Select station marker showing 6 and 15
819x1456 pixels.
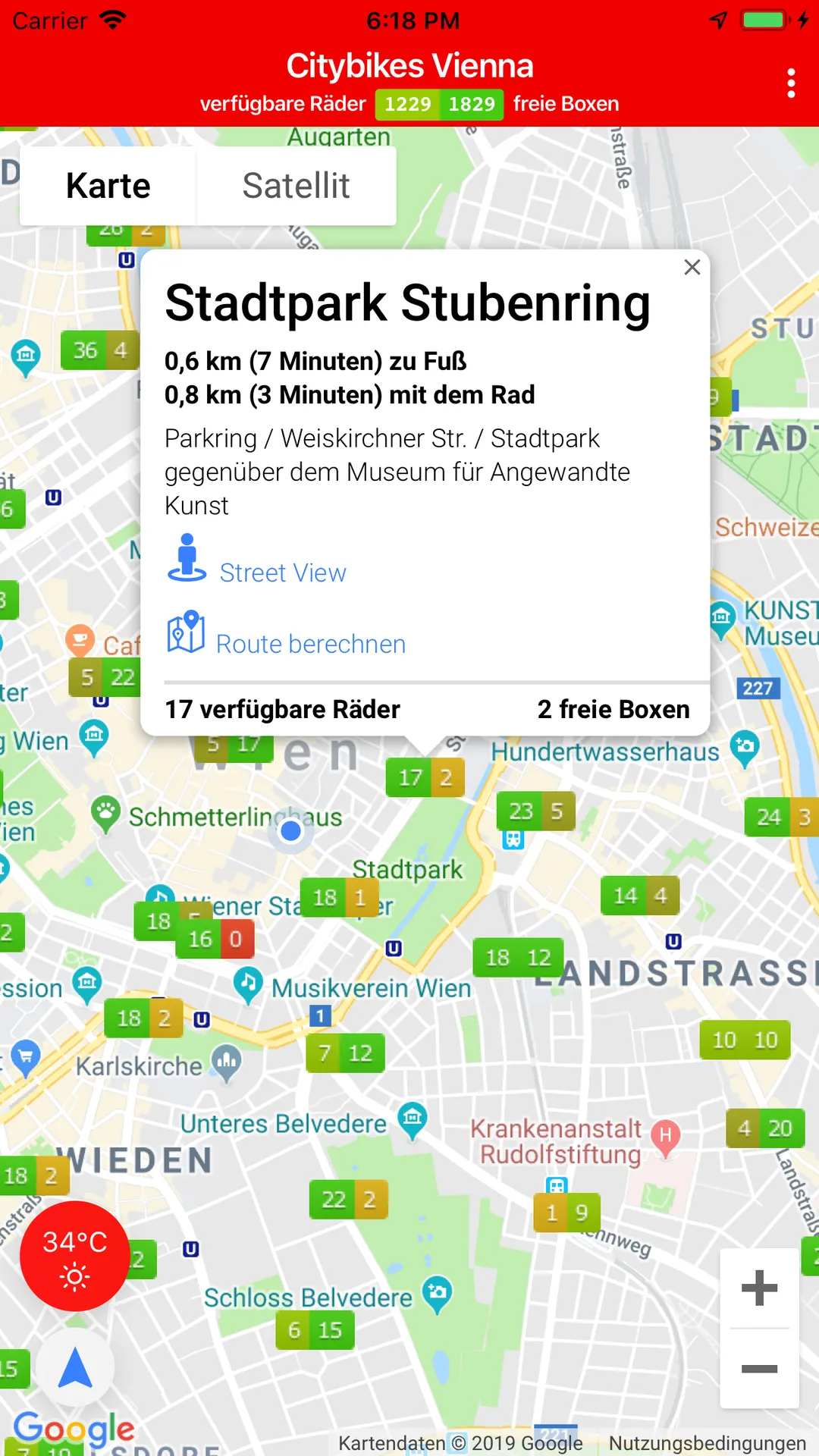(315, 1330)
